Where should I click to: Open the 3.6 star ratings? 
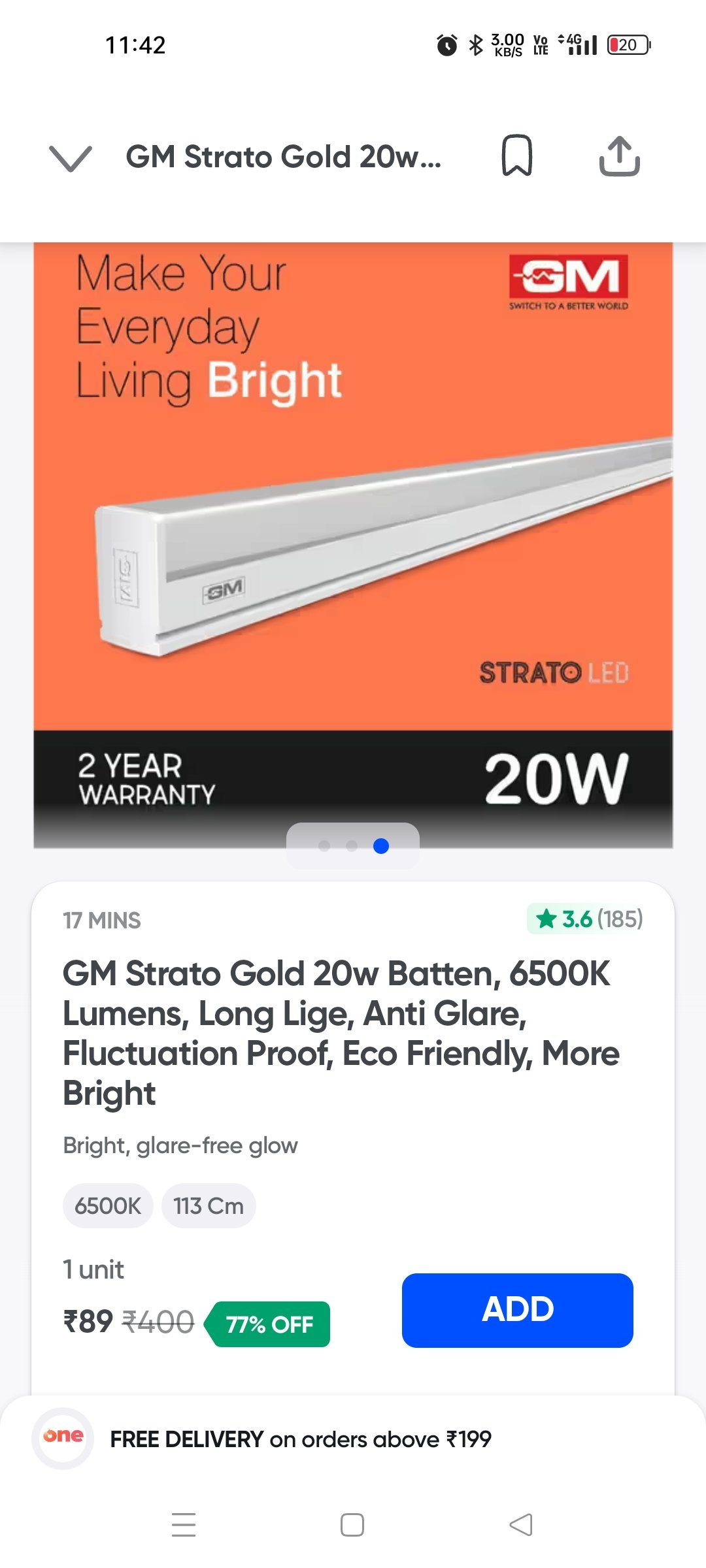tap(586, 919)
